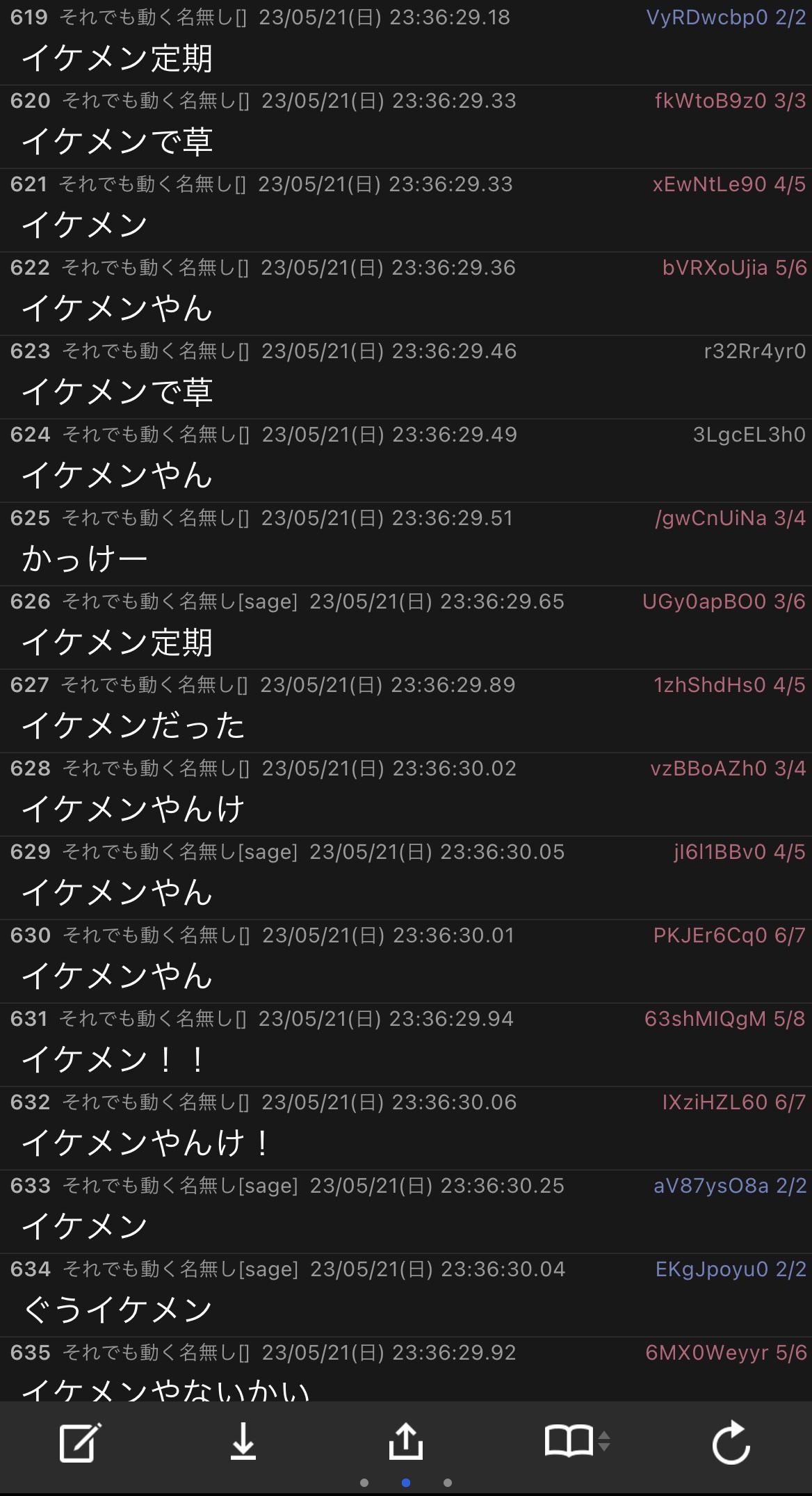Open post number 625 かっけー
This screenshot has height=1496, width=812.
(x=406, y=544)
